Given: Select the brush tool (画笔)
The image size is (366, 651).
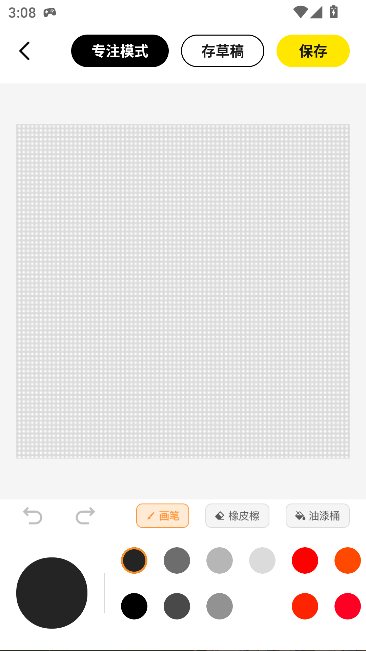Looking at the screenshot, I should 163,516.
